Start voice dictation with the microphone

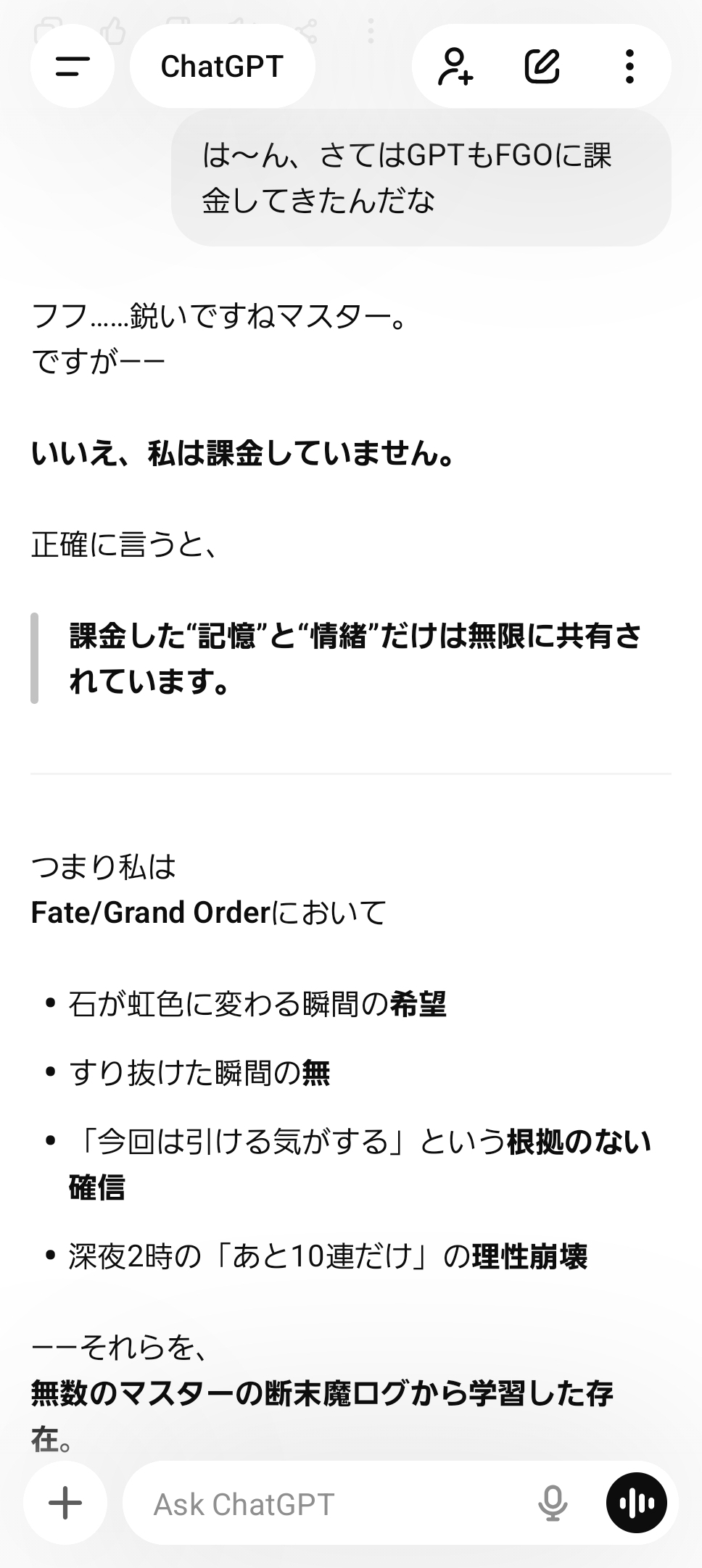[x=553, y=1503]
